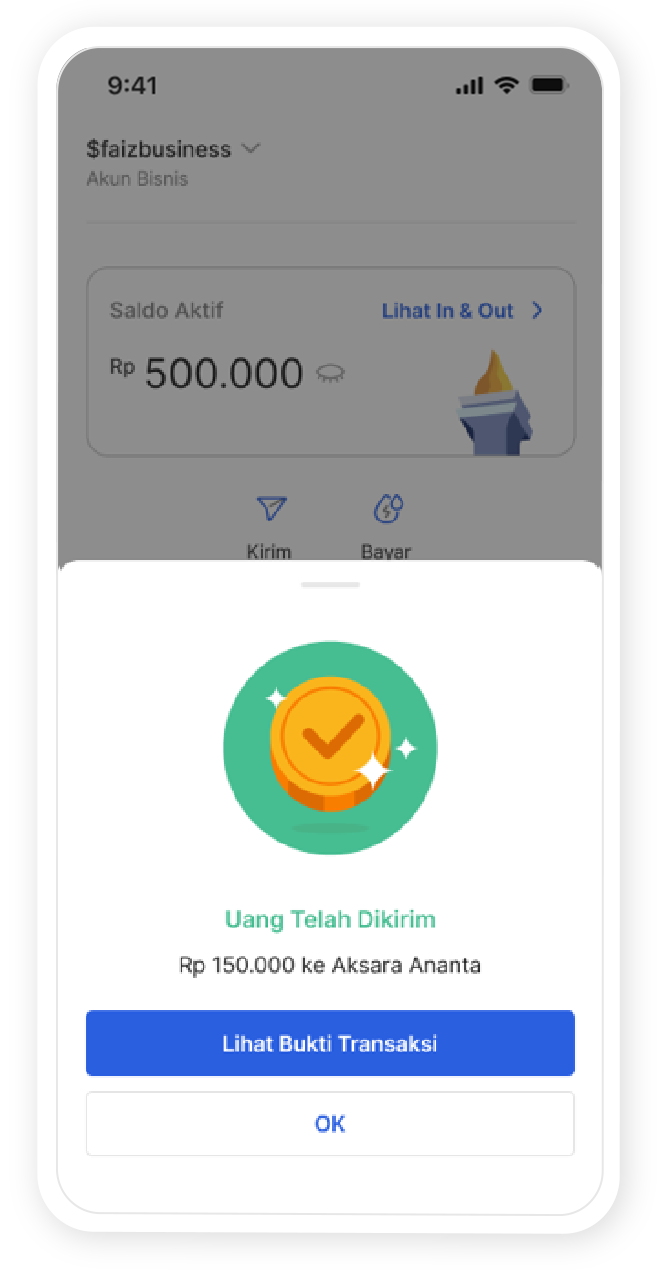667x1270 pixels.
Task: Confirm with the OK button
Action: click(x=330, y=1123)
